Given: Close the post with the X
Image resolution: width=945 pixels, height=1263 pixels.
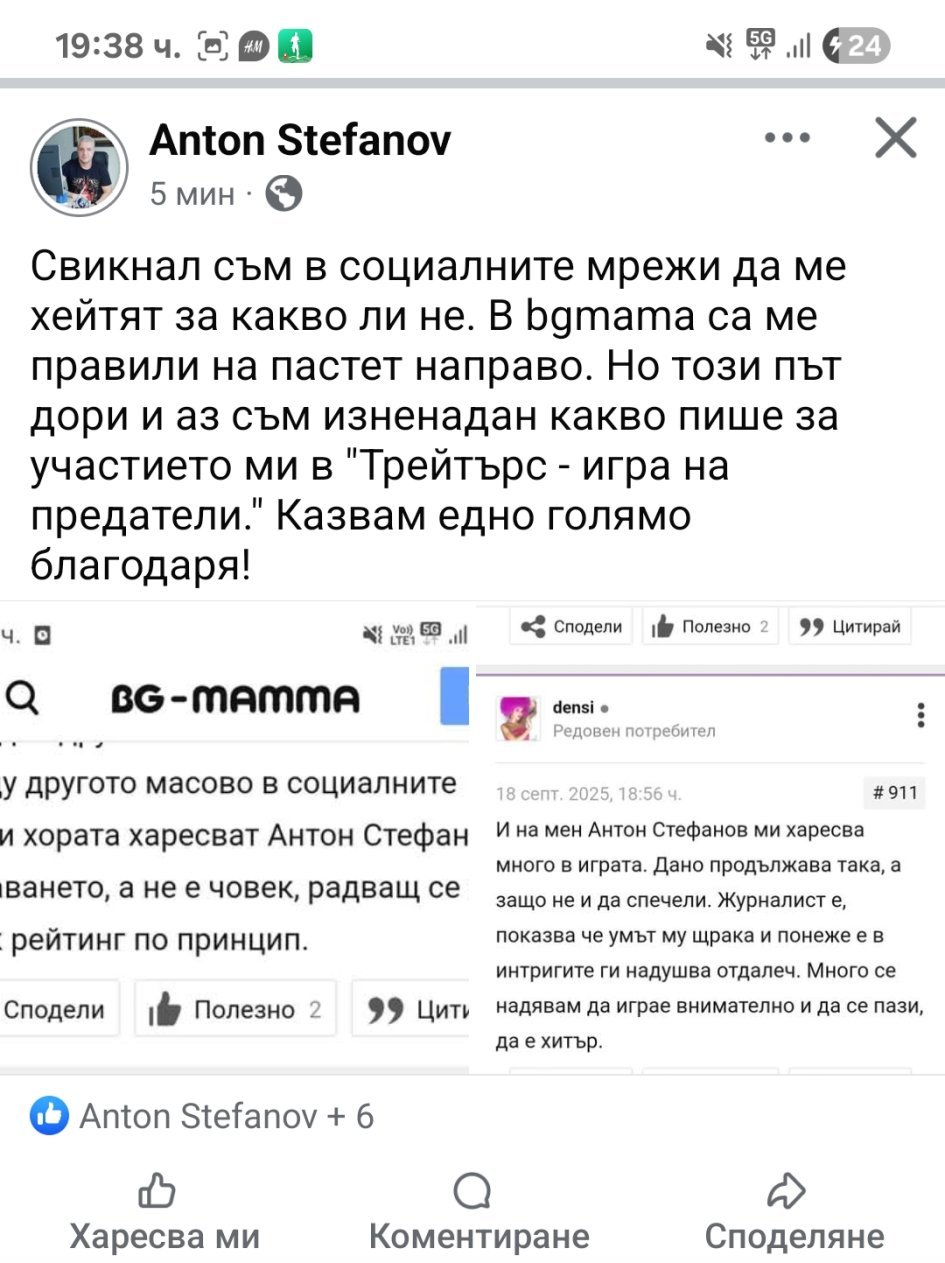Looking at the screenshot, I should click(x=895, y=138).
